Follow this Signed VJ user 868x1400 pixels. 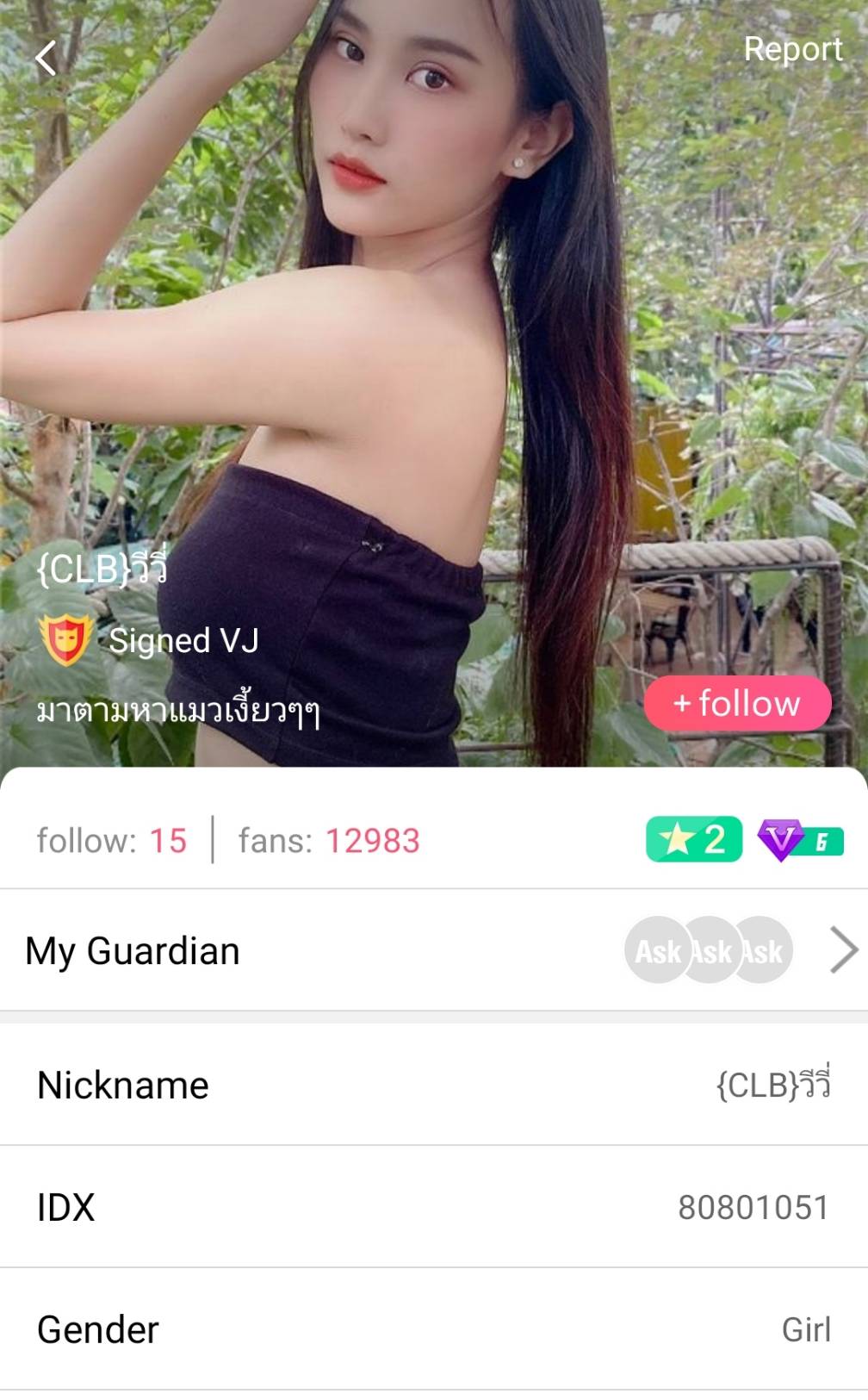coord(737,703)
